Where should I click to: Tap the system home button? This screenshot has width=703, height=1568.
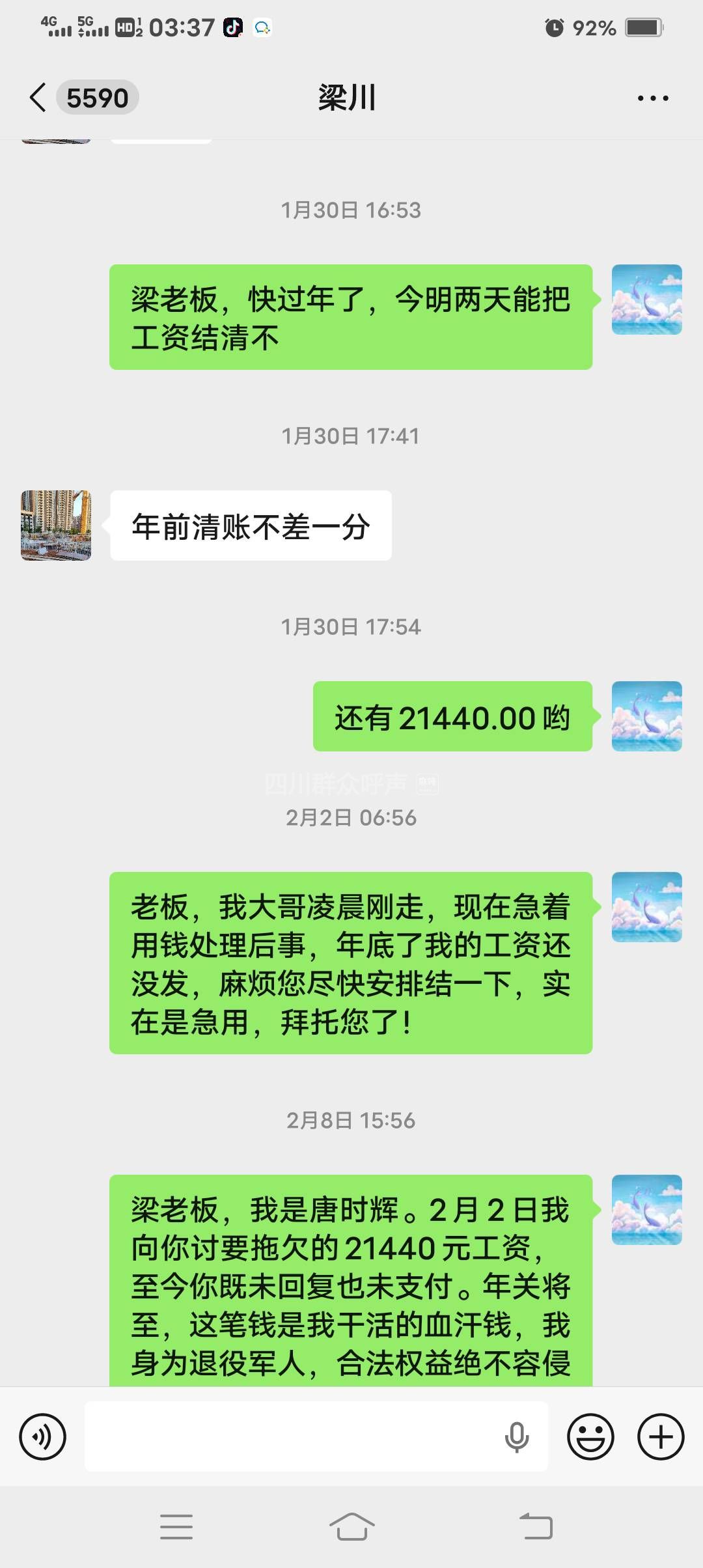[351, 1527]
